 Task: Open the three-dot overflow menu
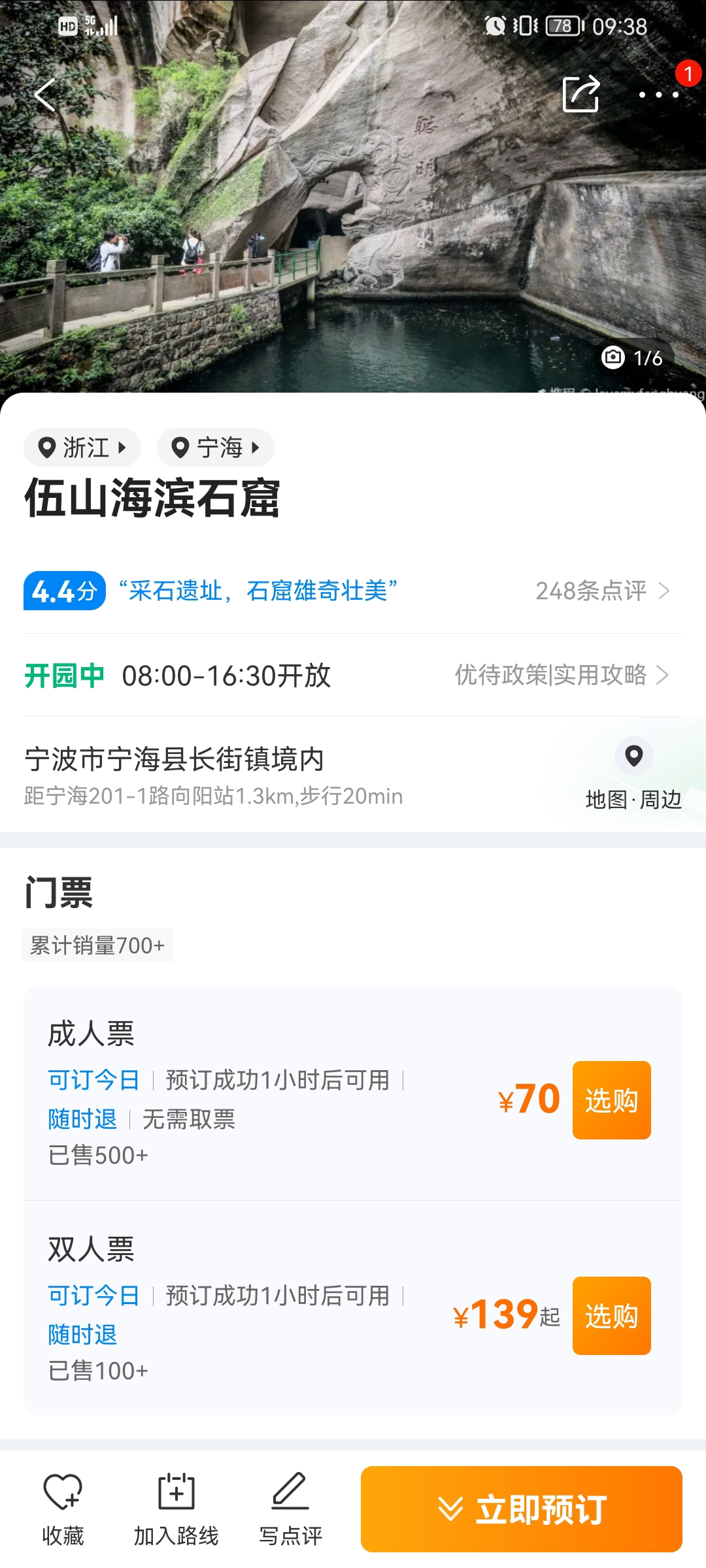(x=658, y=95)
